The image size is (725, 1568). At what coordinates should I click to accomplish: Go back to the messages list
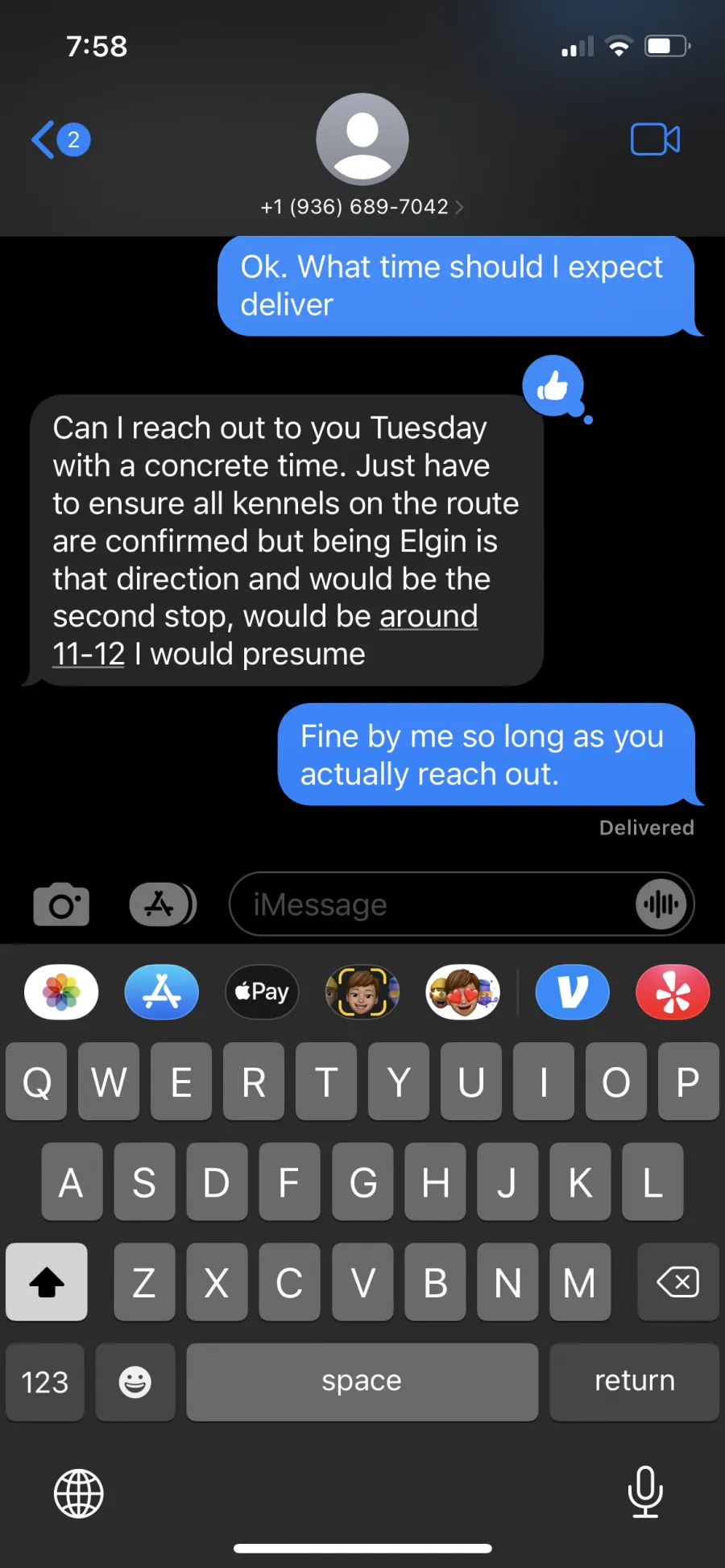[60, 139]
